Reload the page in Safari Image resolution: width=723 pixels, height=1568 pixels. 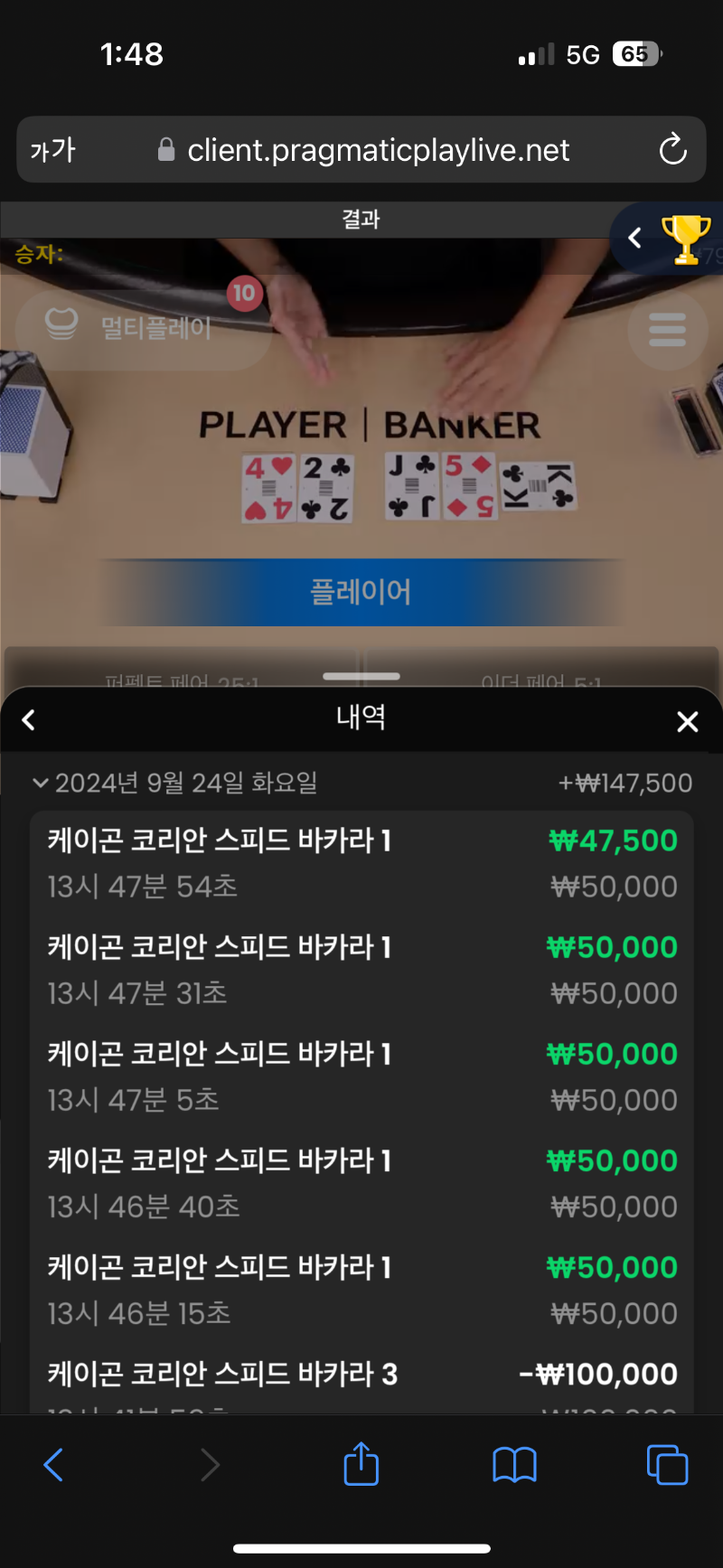coord(672,149)
